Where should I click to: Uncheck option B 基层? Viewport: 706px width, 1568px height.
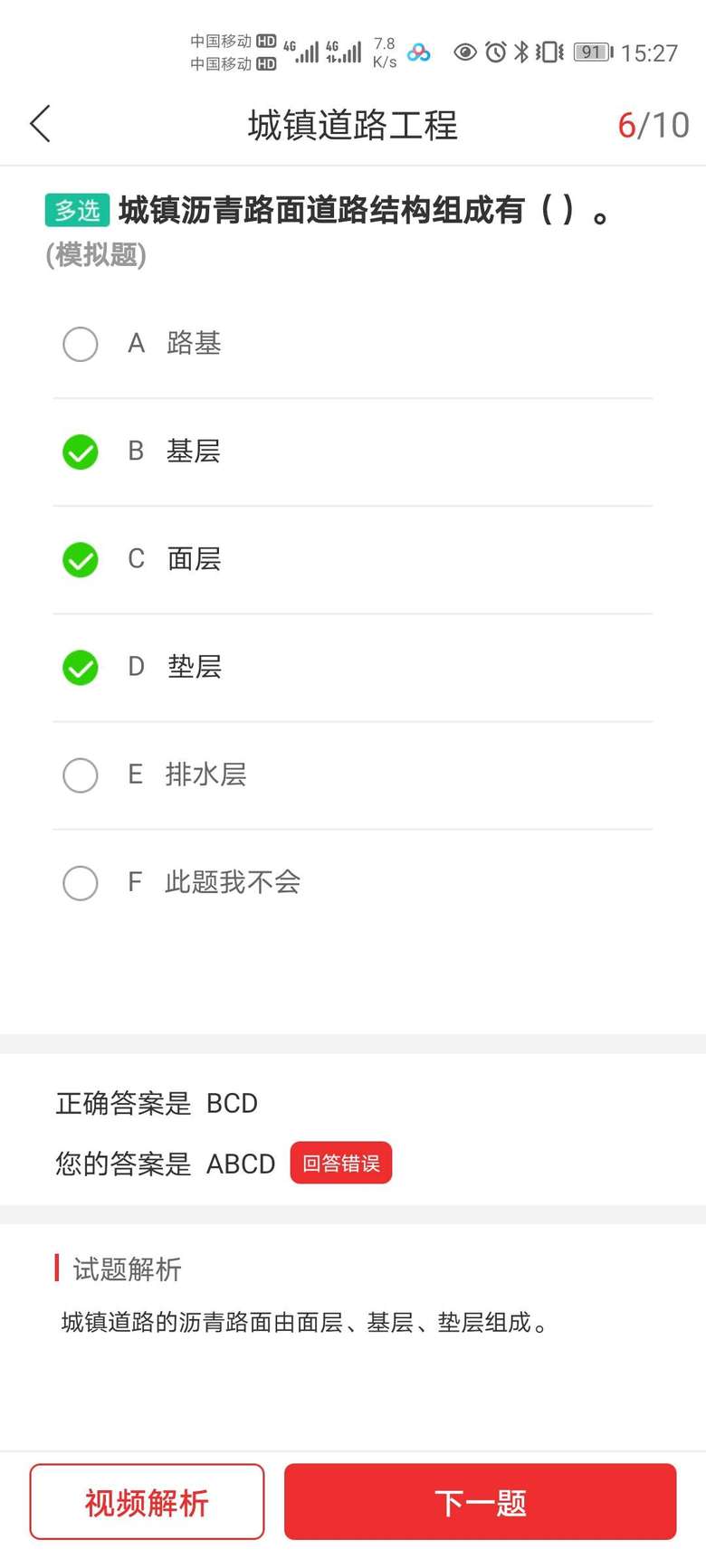(x=81, y=451)
